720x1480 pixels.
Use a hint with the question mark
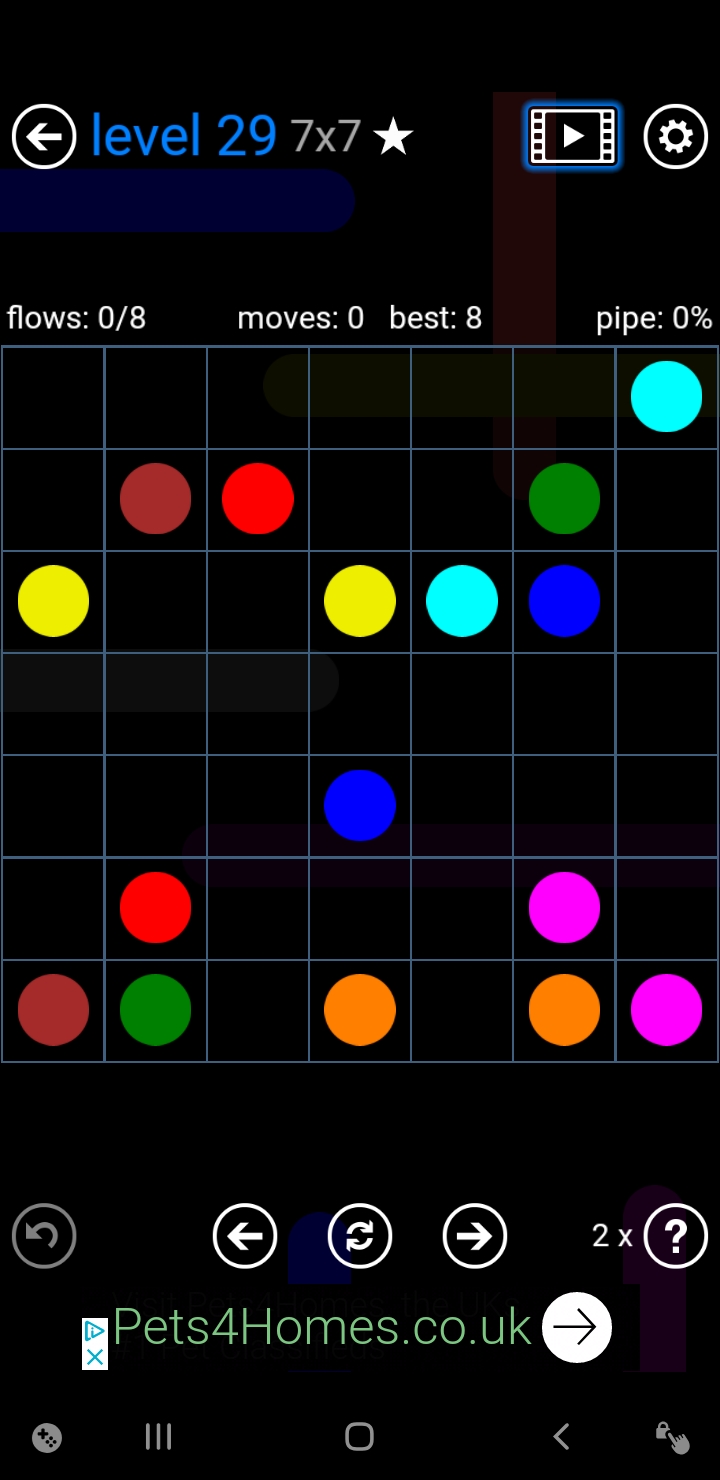click(675, 1236)
